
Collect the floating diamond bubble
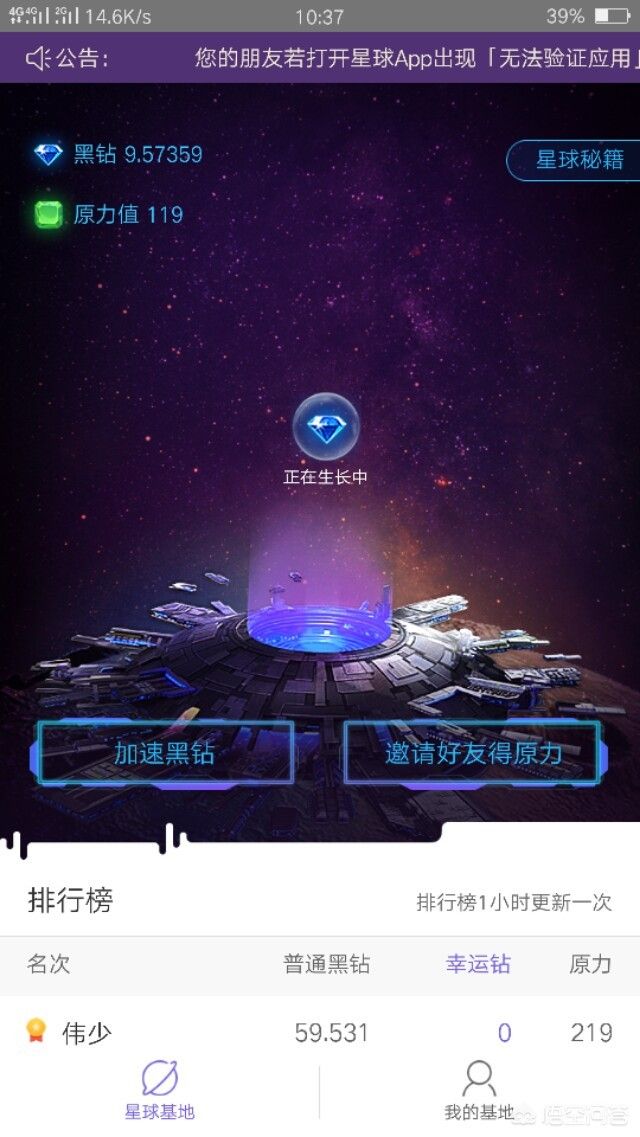(325, 427)
